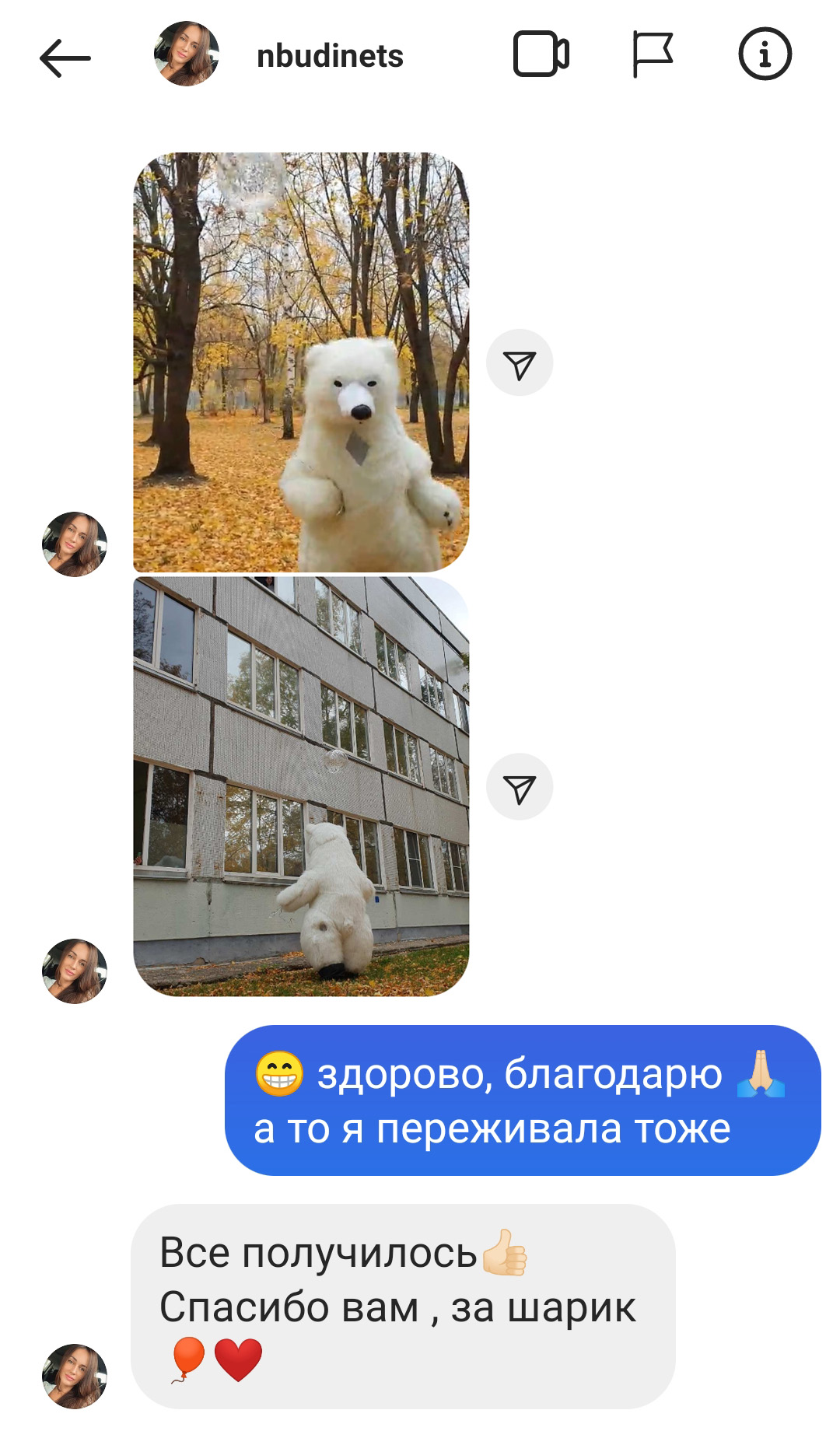Tap the flag icon in header
This screenshot has width=840, height=1431.
click(652, 54)
